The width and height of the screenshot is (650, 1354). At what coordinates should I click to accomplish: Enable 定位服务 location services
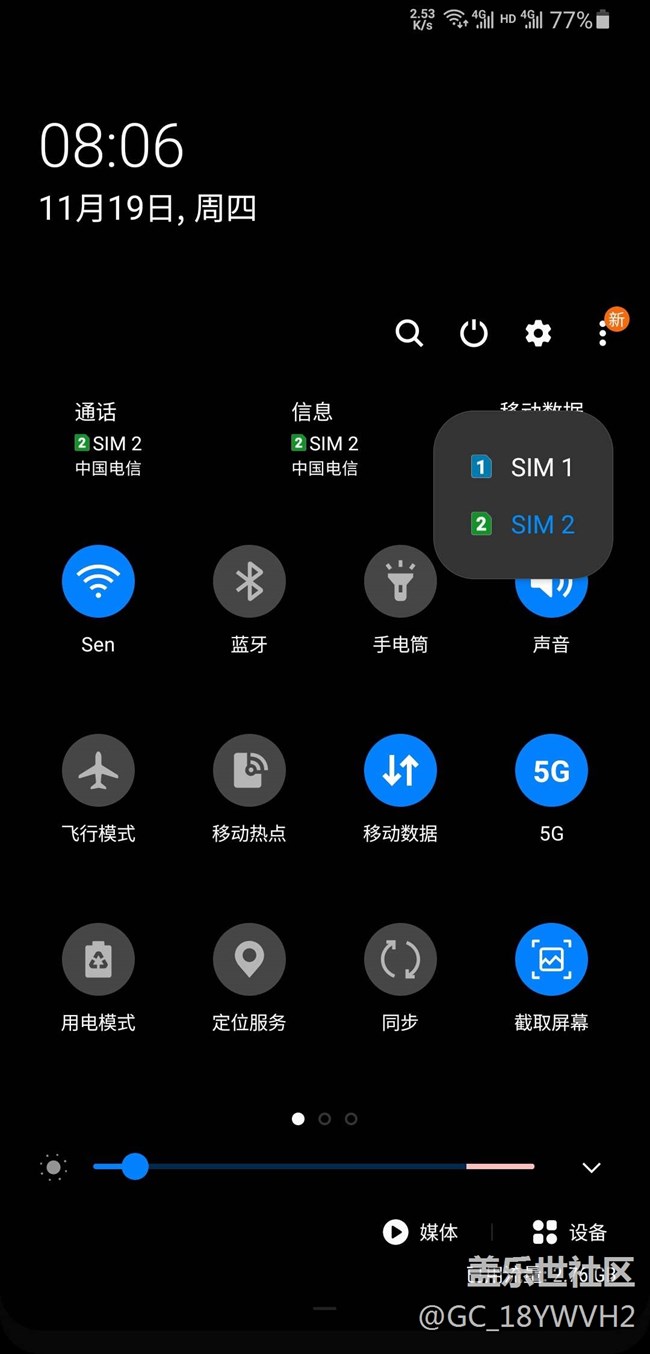pos(249,960)
